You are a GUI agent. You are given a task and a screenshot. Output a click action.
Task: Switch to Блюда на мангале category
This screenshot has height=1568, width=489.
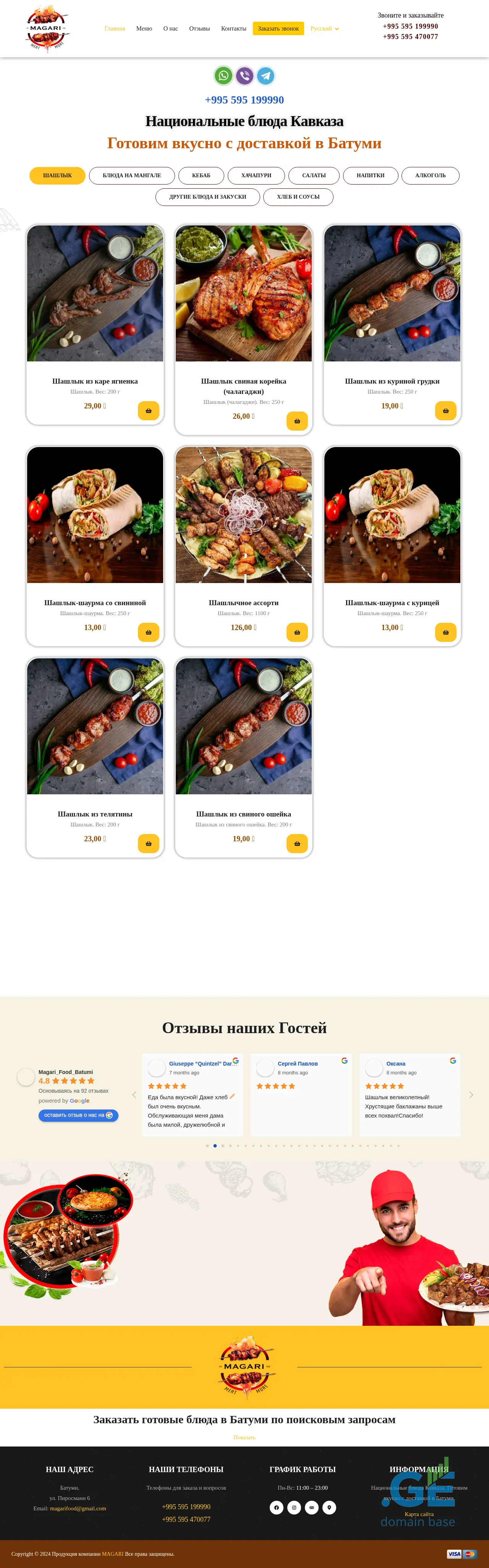pyautogui.click(x=131, y=175)
